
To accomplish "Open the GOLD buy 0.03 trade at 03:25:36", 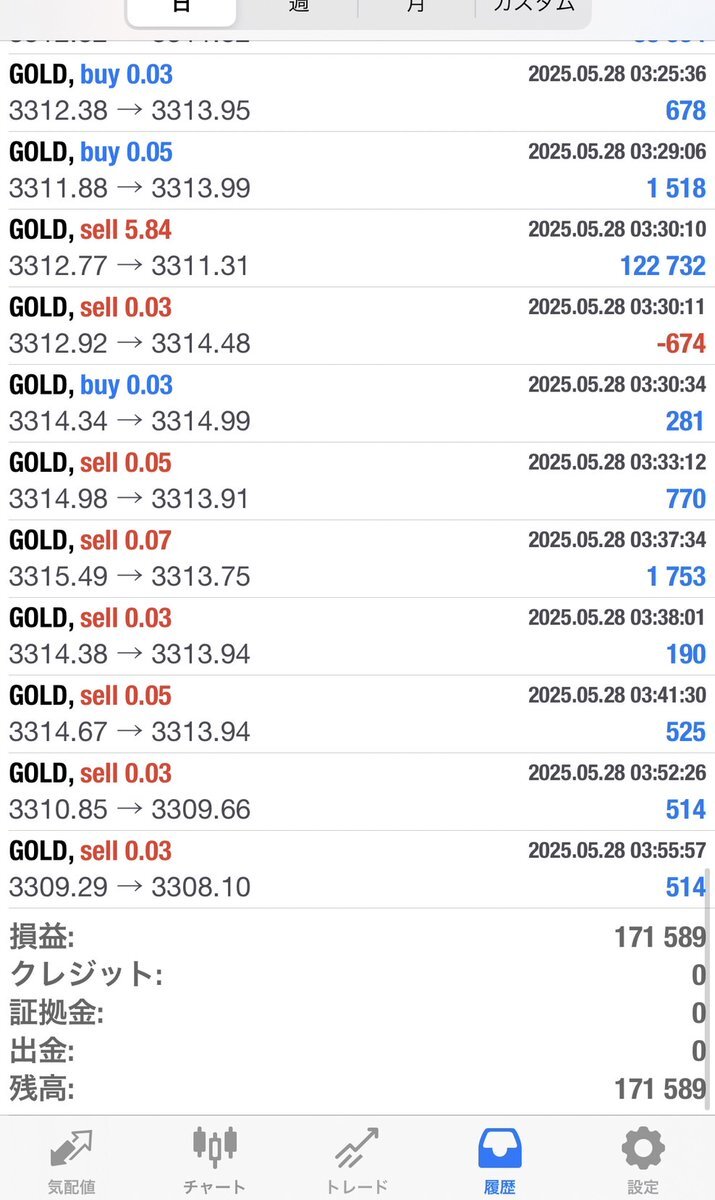I will coord(357,93).
